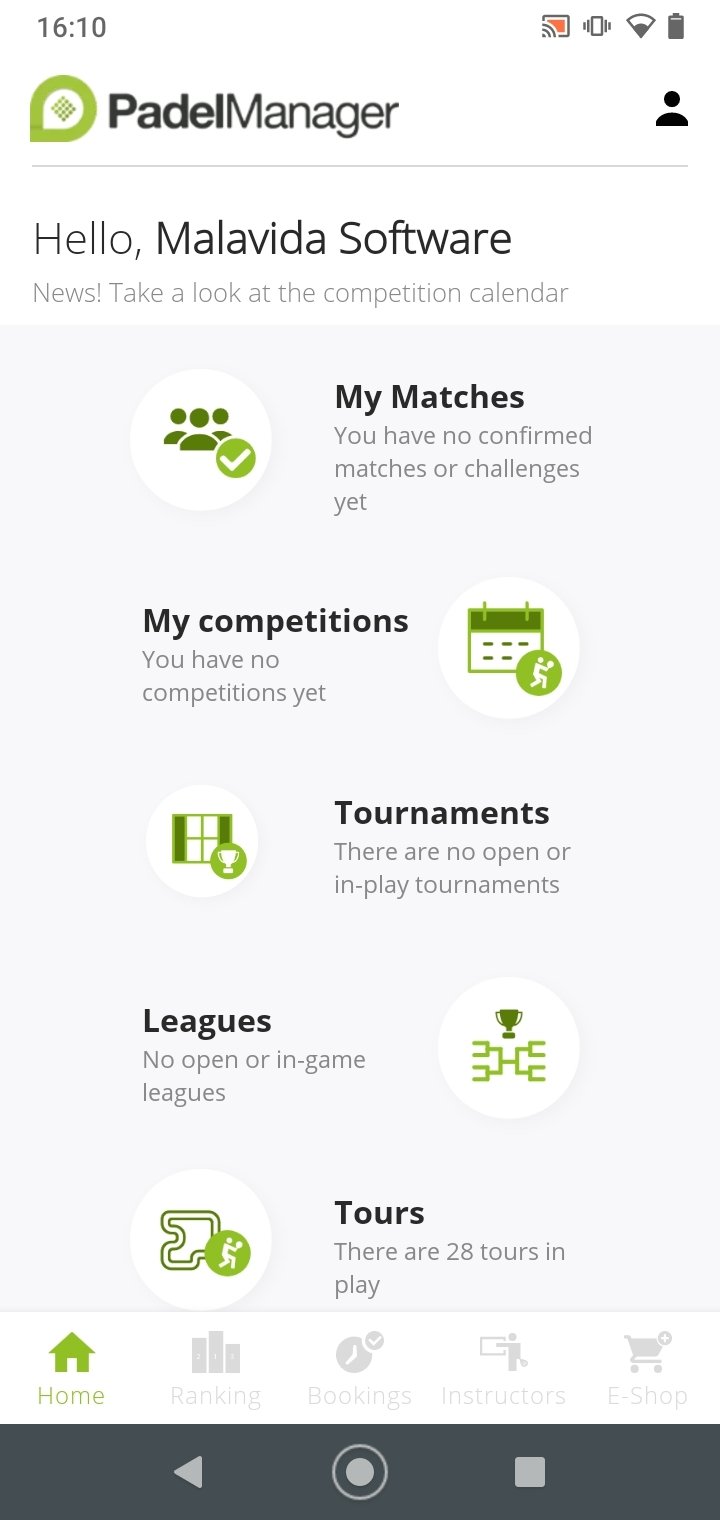Tap the system home button
Image resolution: width=720 pixels, height=1520 pixels.
(x=360, y=1472)
